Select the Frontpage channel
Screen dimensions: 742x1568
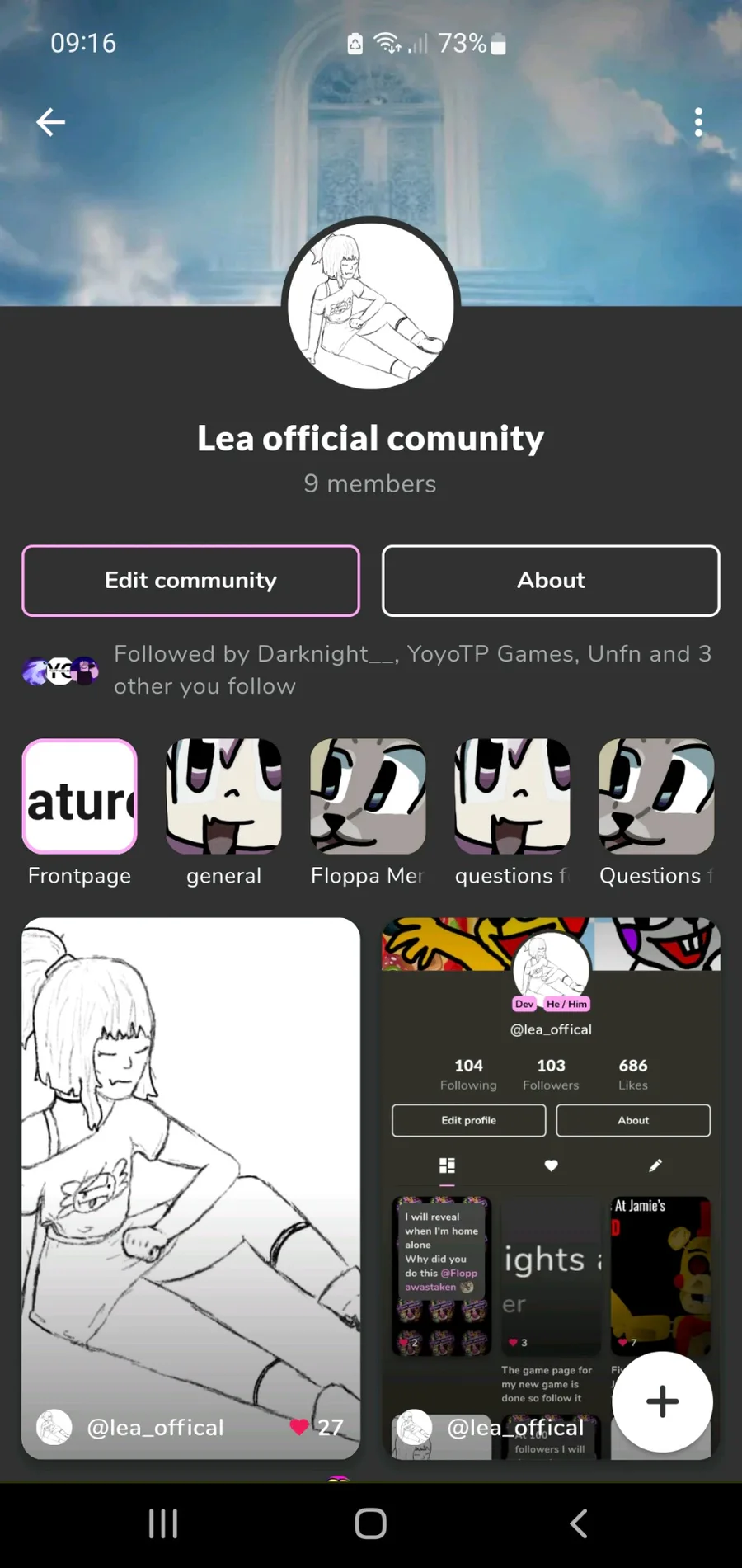click(x=80, y=812)
